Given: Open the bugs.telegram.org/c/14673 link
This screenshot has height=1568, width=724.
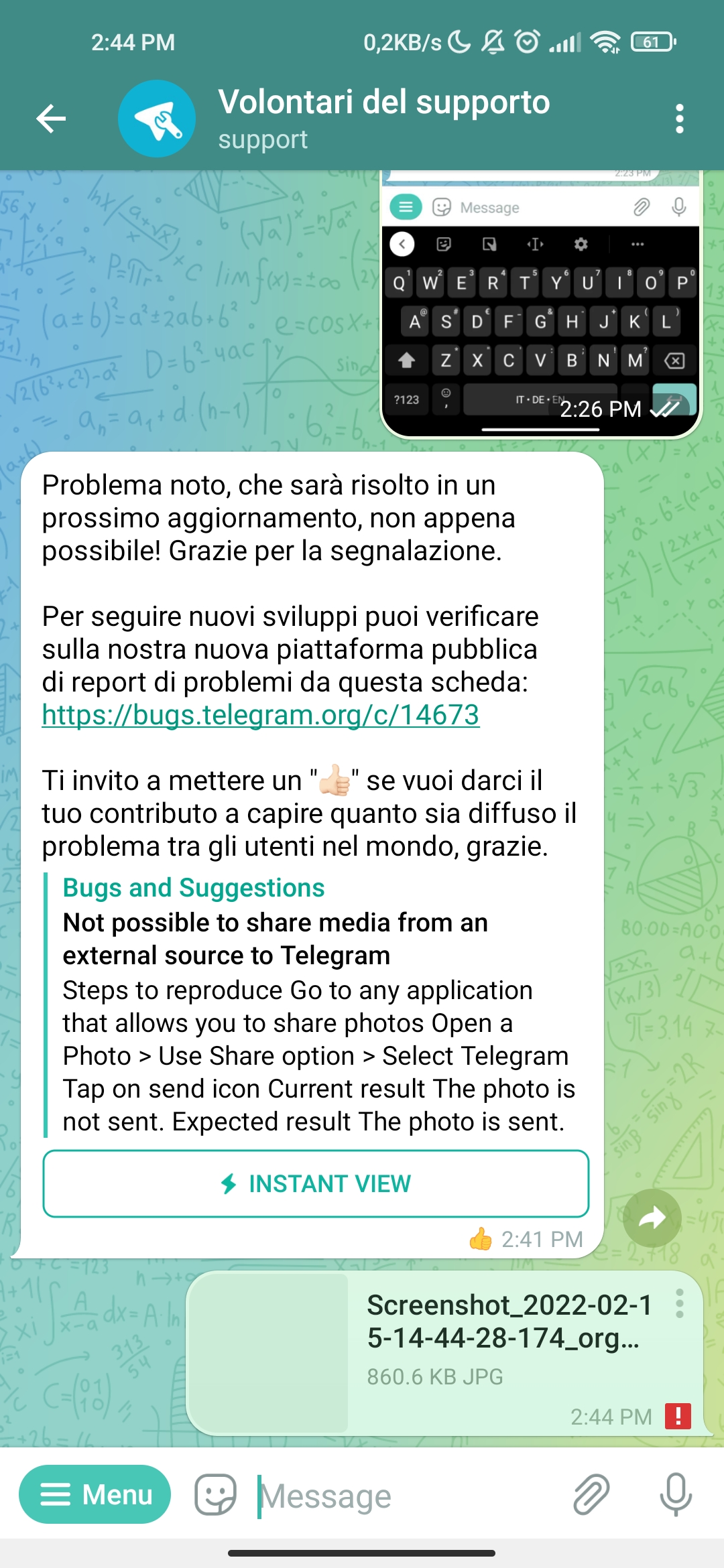Looking at the screenshot, I should tap(260, 715).
